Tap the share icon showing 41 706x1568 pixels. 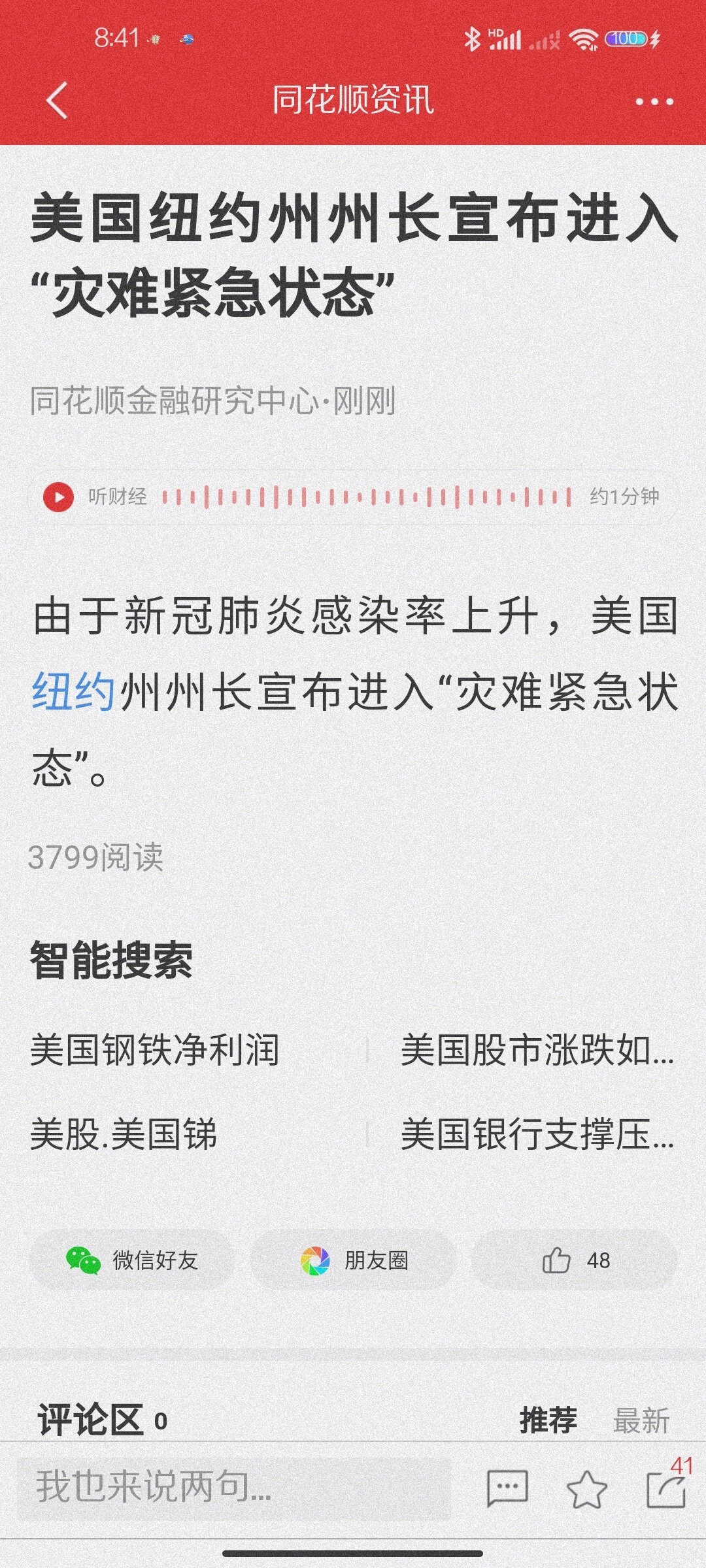(x=666, y=1489)
